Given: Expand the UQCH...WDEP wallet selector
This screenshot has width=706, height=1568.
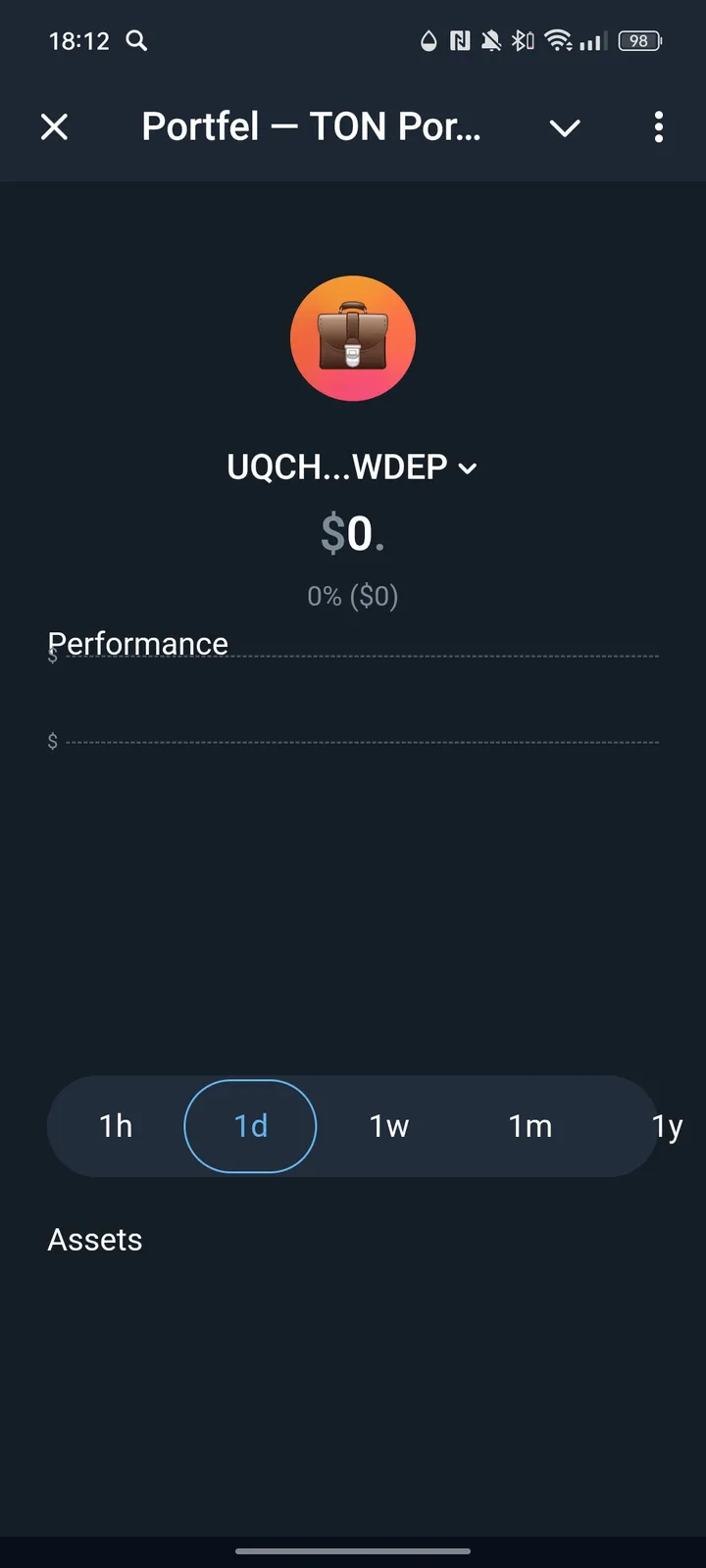Looking at the screenshot, I should [352, 467].
